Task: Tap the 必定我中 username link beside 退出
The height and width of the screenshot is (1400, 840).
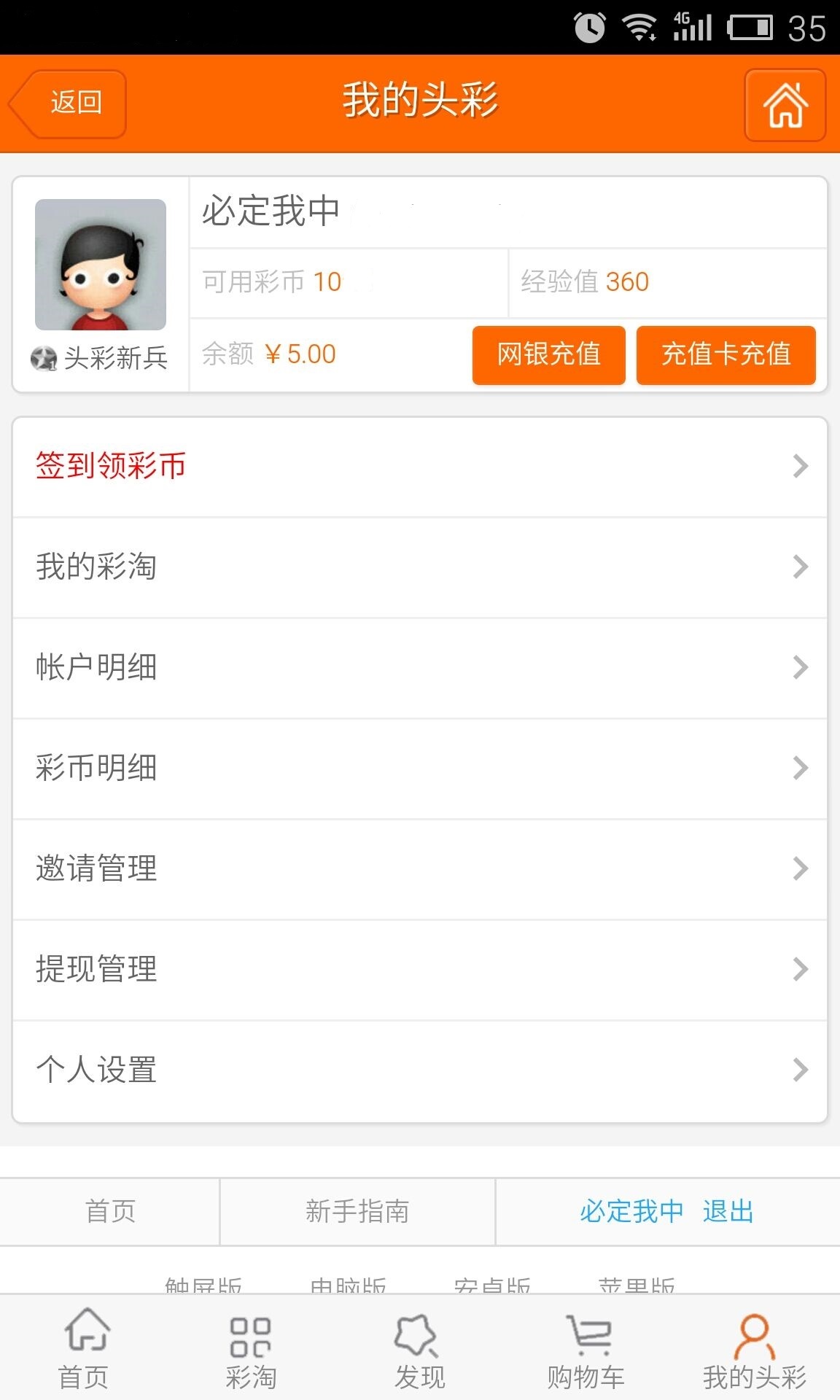Action: [x=631, y=1211]
